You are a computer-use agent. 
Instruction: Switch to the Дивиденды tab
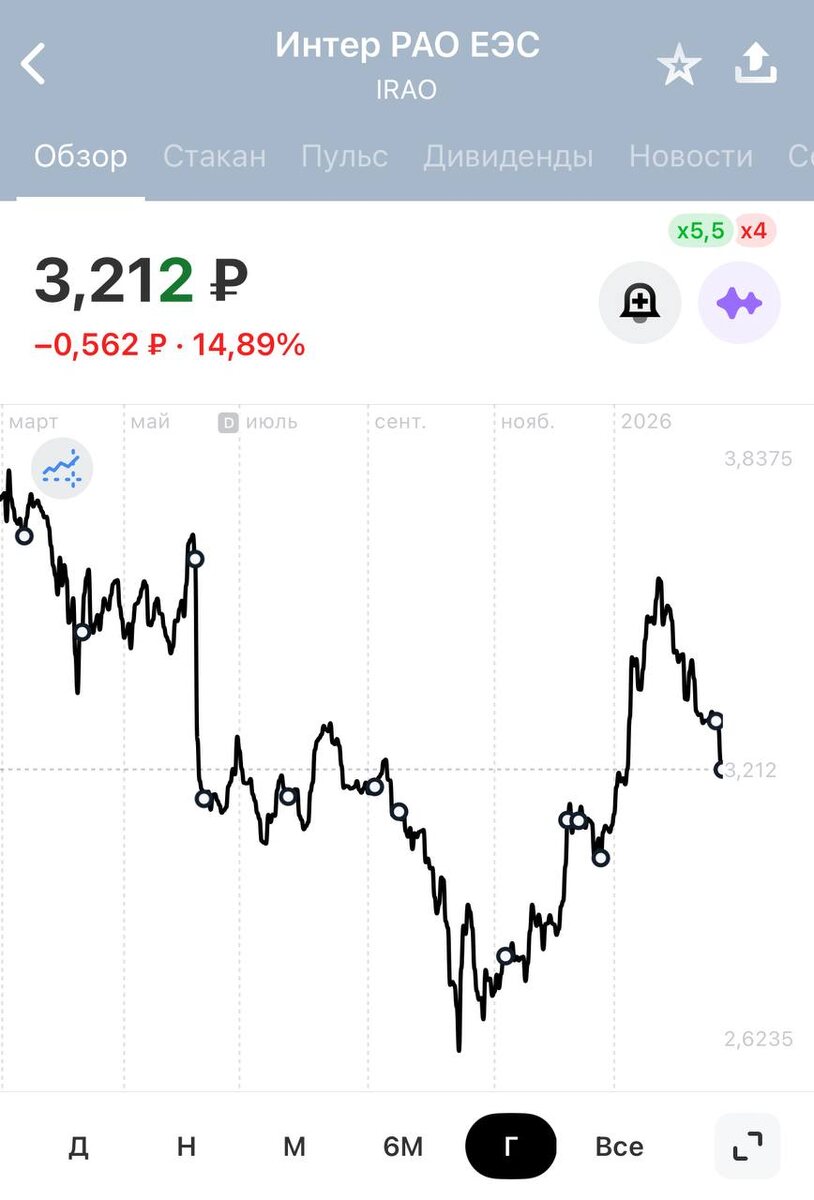tap(508, 157)
